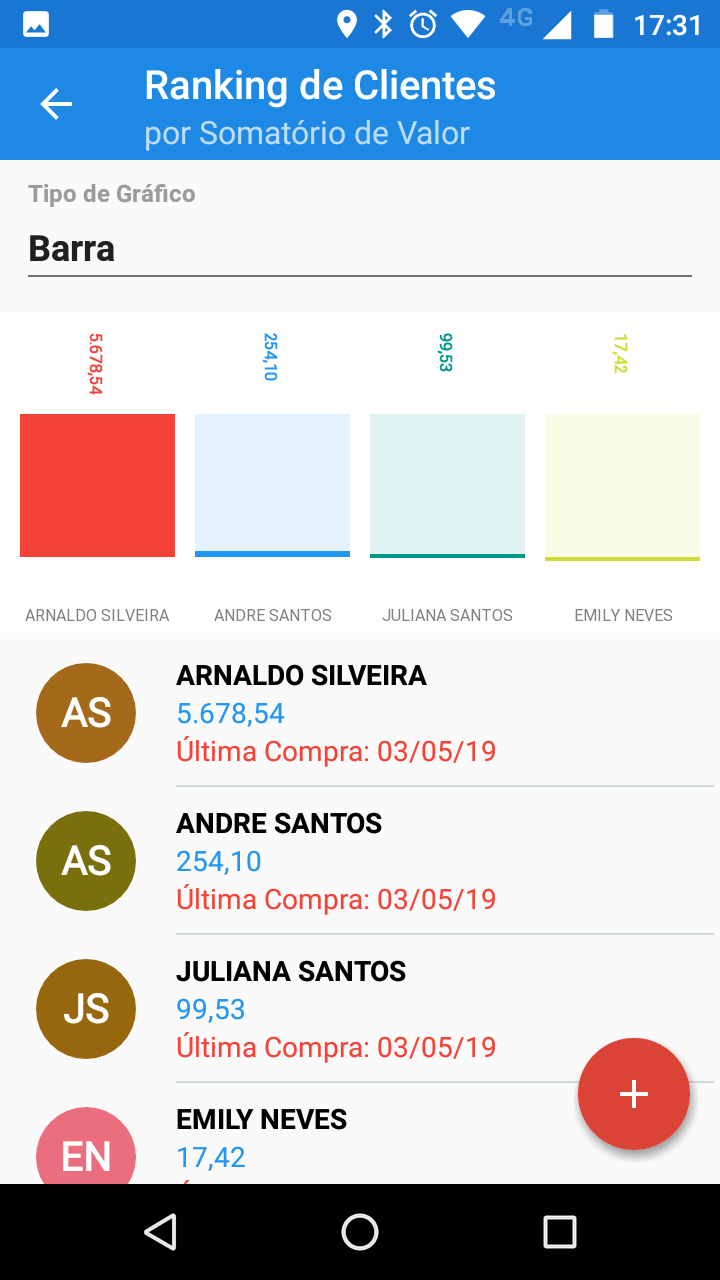This screenshot has height=1280, width=720.
Task: Go back using the app bar arrow
Action: pos(56,104)
